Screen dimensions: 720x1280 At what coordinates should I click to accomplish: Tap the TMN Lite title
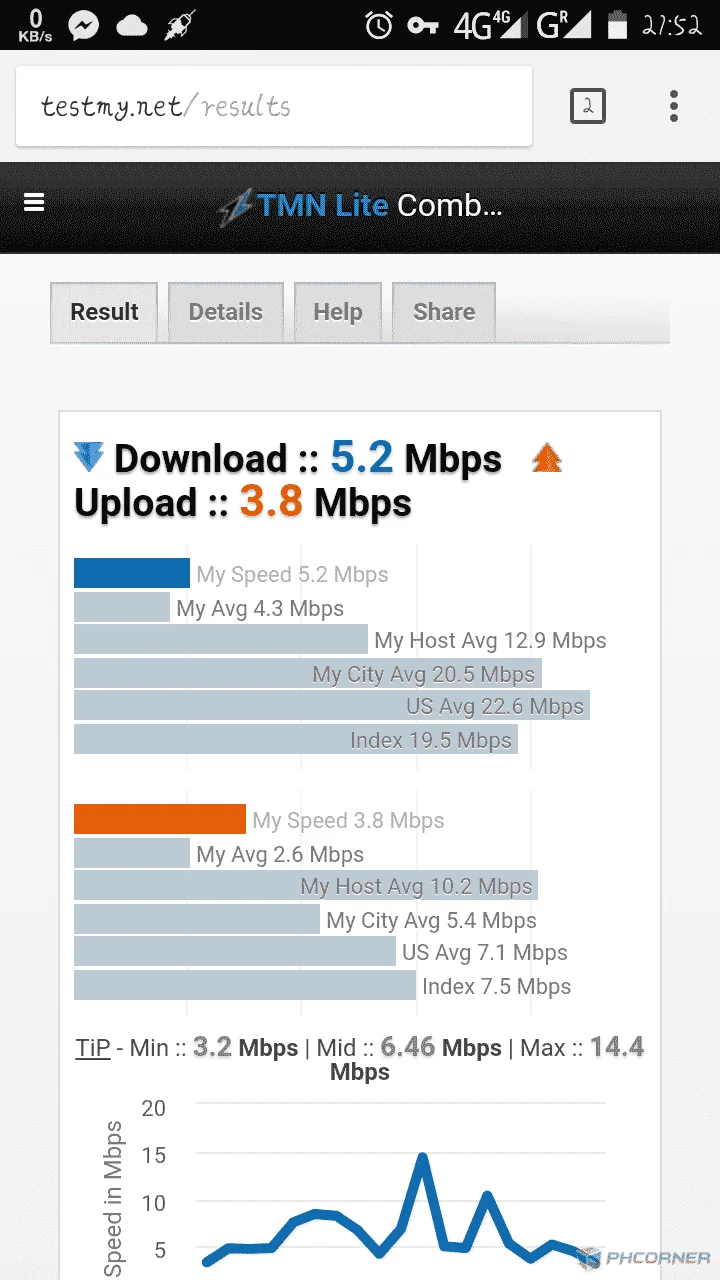[x=323, y=205]
